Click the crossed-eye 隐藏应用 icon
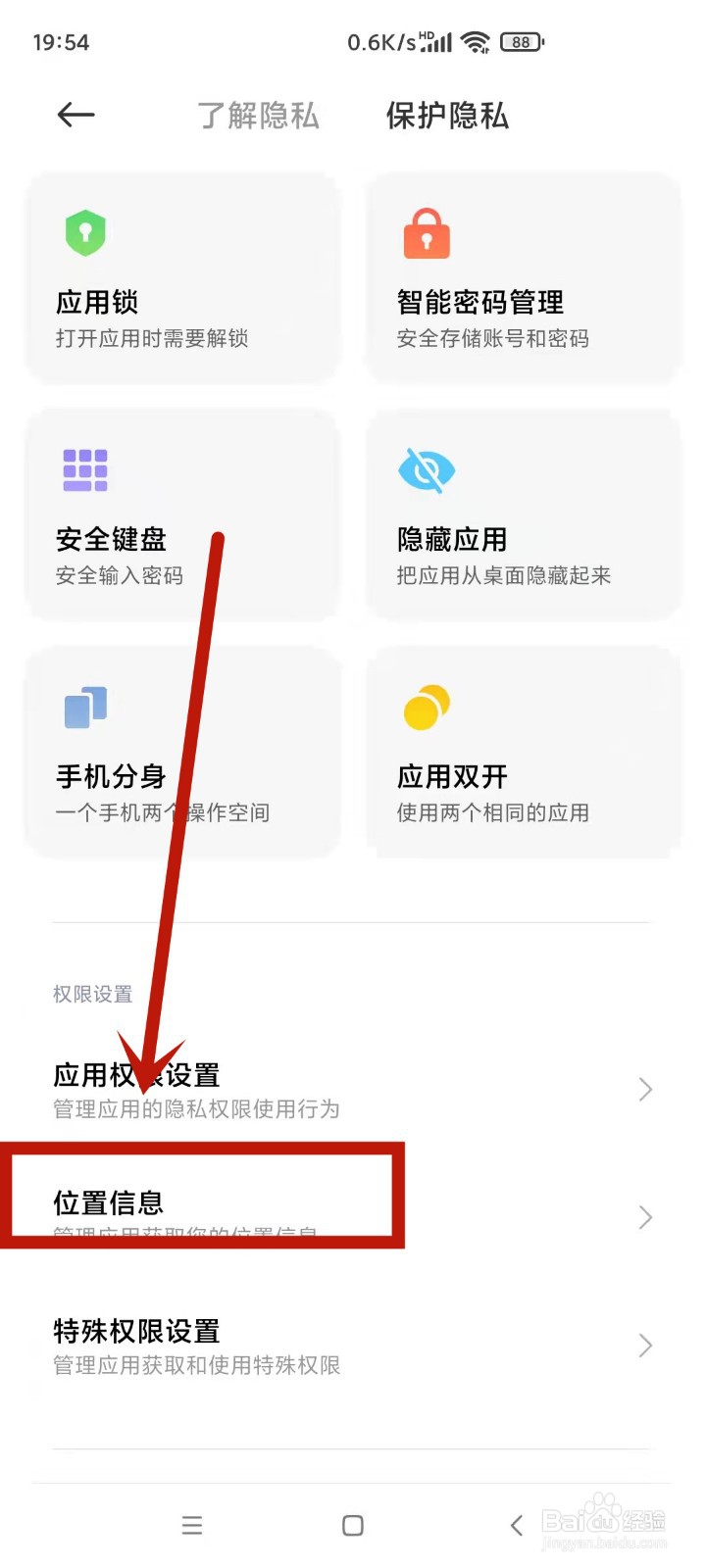This screenshot has width=706, height=1568. coord(425,468)
